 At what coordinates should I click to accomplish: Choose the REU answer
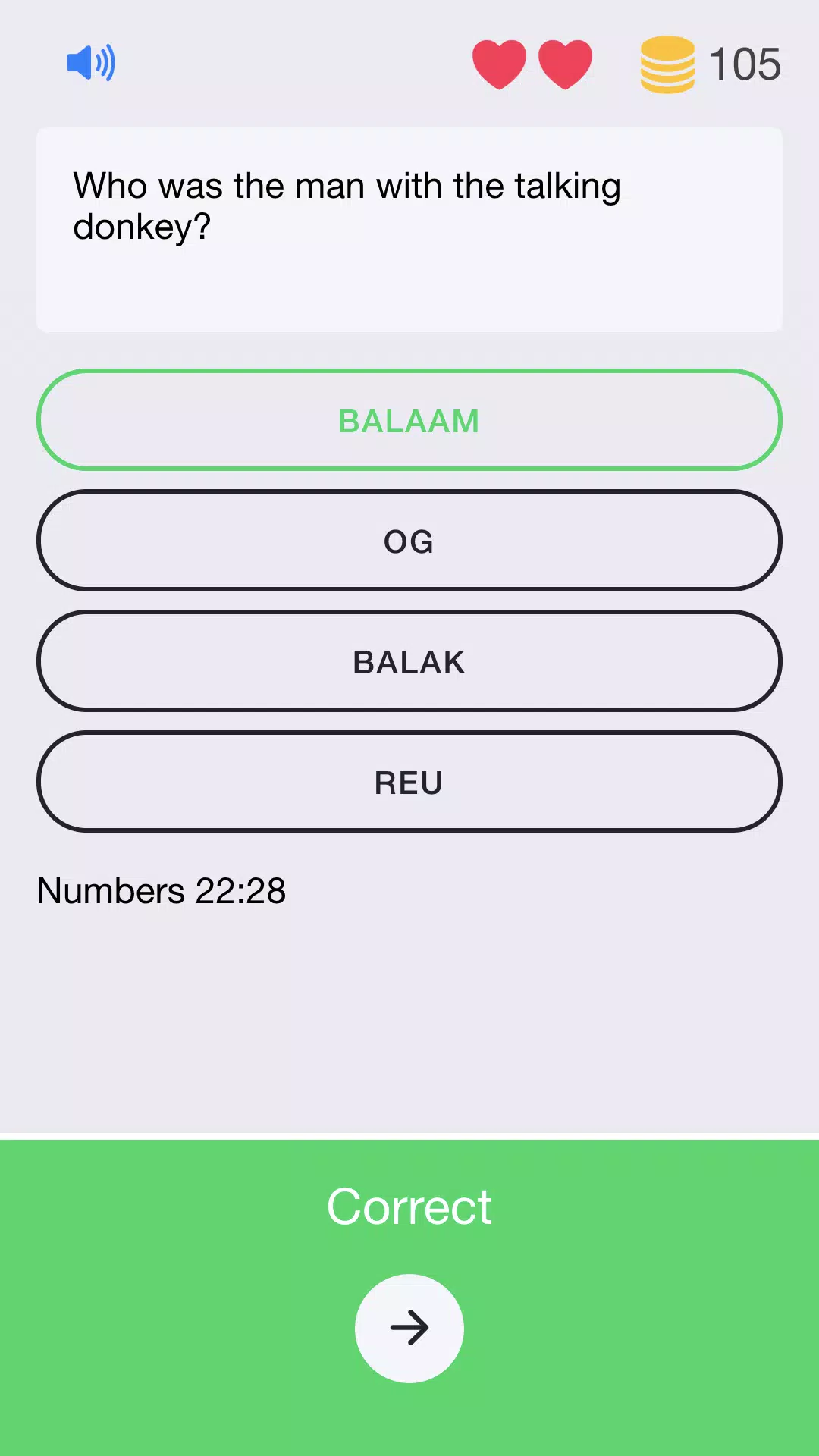(409, 781)
